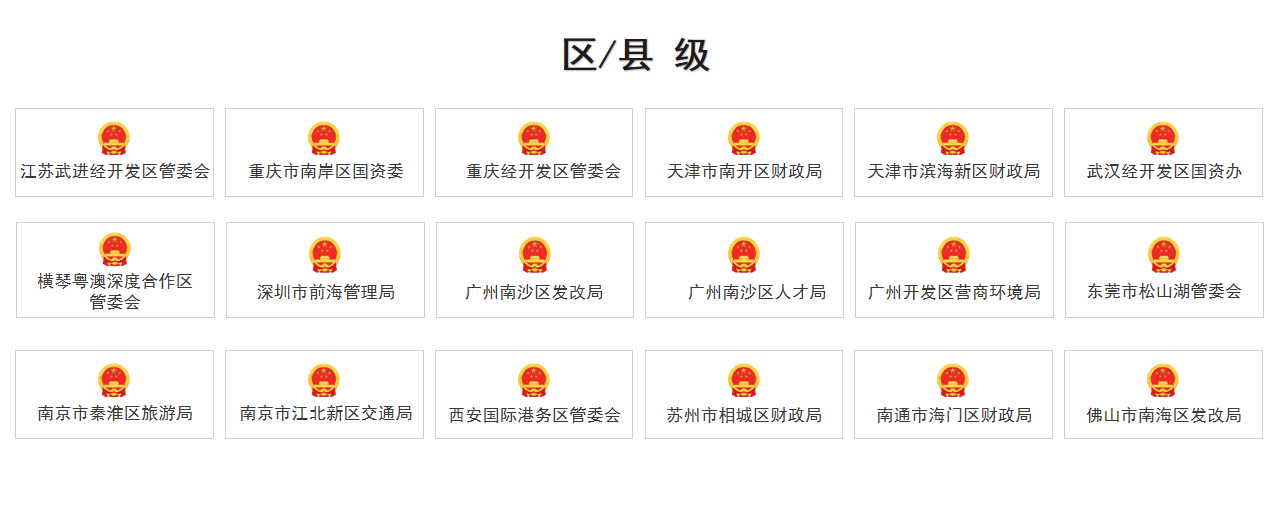Open the 广州南沙区人才局 tile
Screen dimensions: 1280x522
[744, 270]
